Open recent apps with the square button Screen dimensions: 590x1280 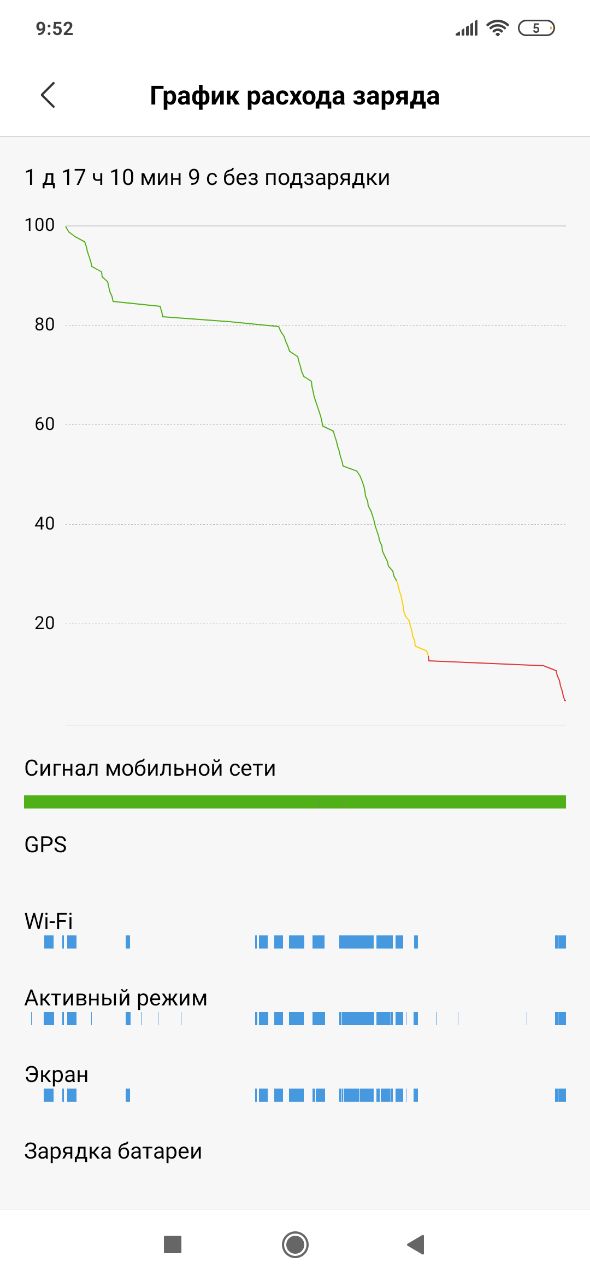[172, 1244]
